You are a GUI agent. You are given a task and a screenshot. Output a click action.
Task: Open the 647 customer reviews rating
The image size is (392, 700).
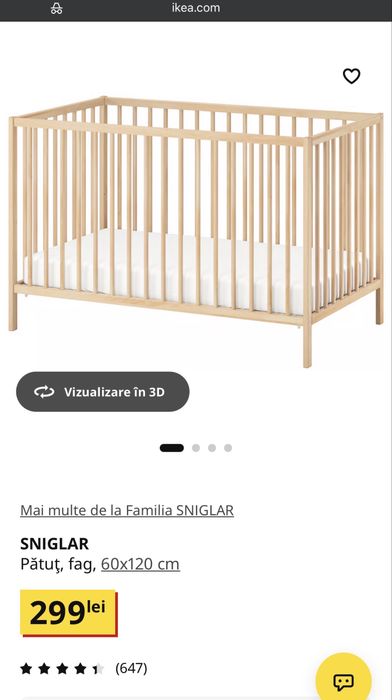click(83, 668)
